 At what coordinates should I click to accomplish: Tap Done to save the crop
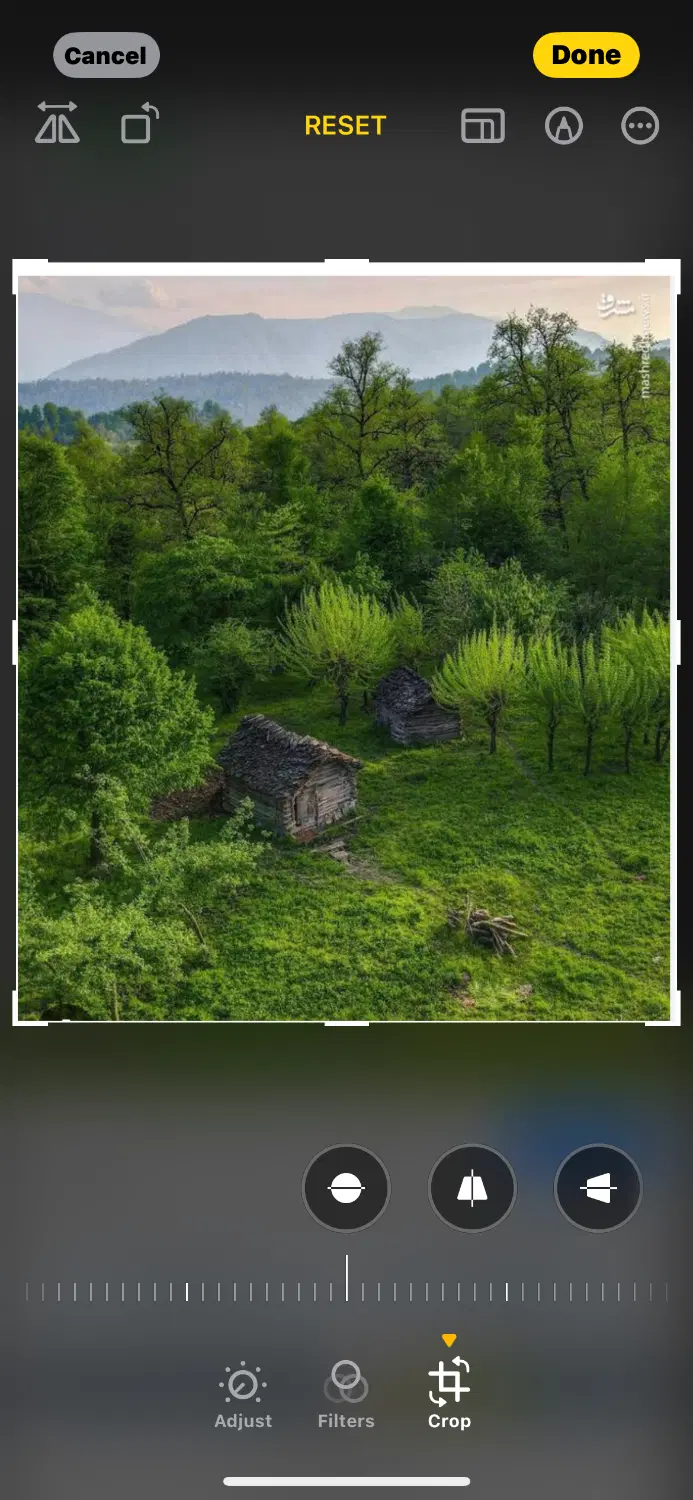[x=586, y=55]
